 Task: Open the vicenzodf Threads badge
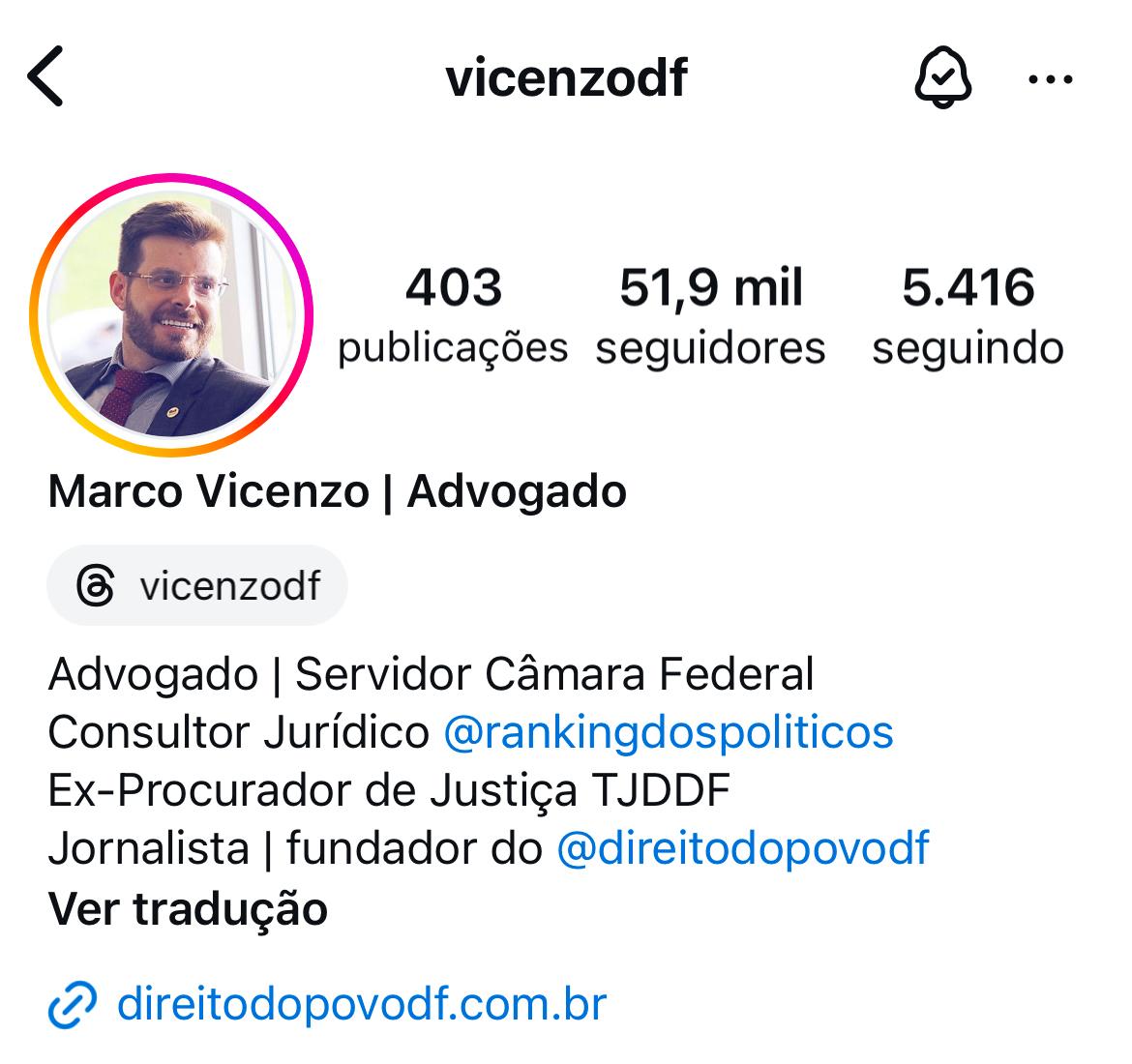pyautogui.click(x=197, y=586)
